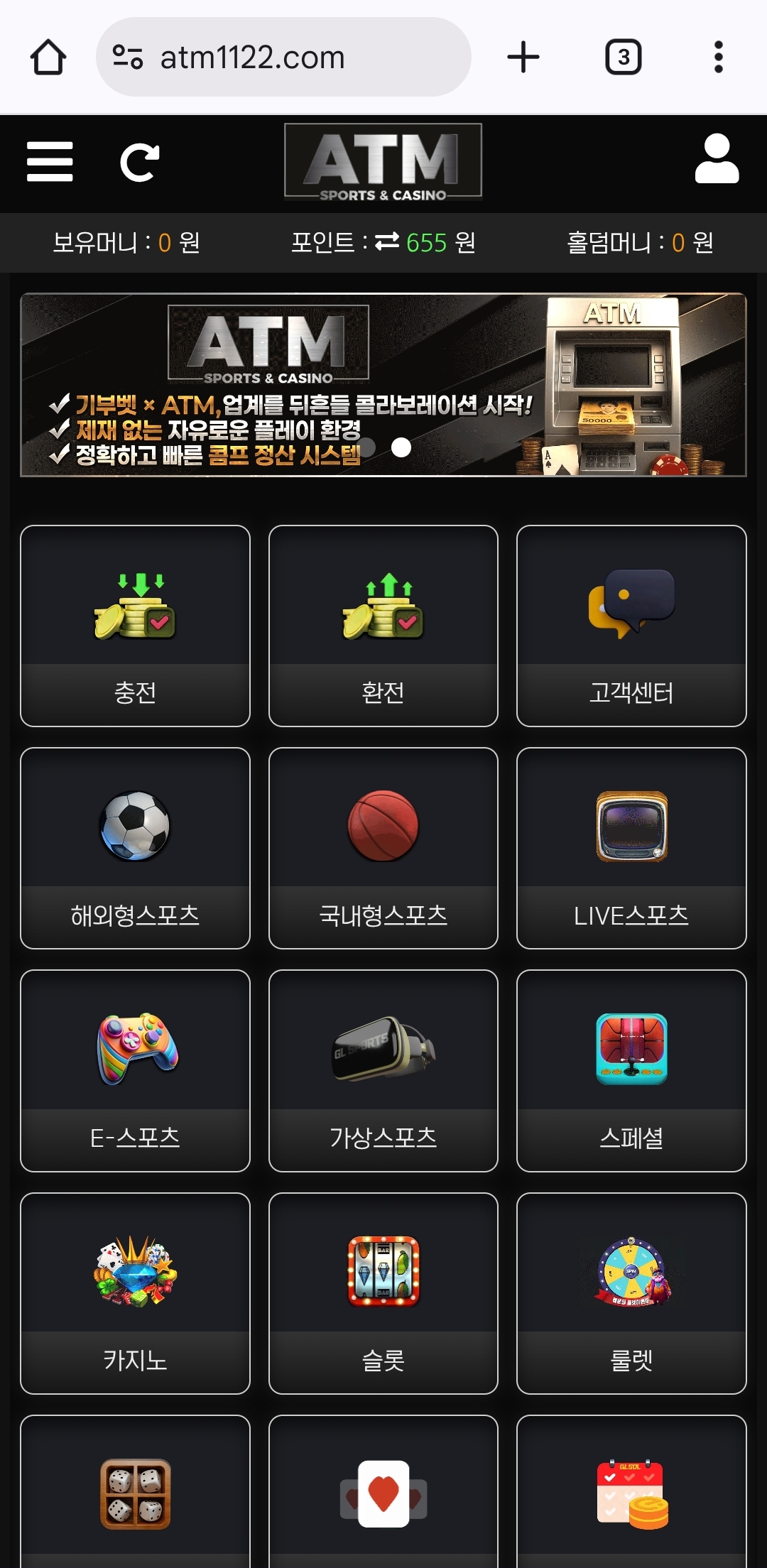Select 국내형스포츠 basketball tile
The width and height of the screenshot is (767, 1568).
383,848
